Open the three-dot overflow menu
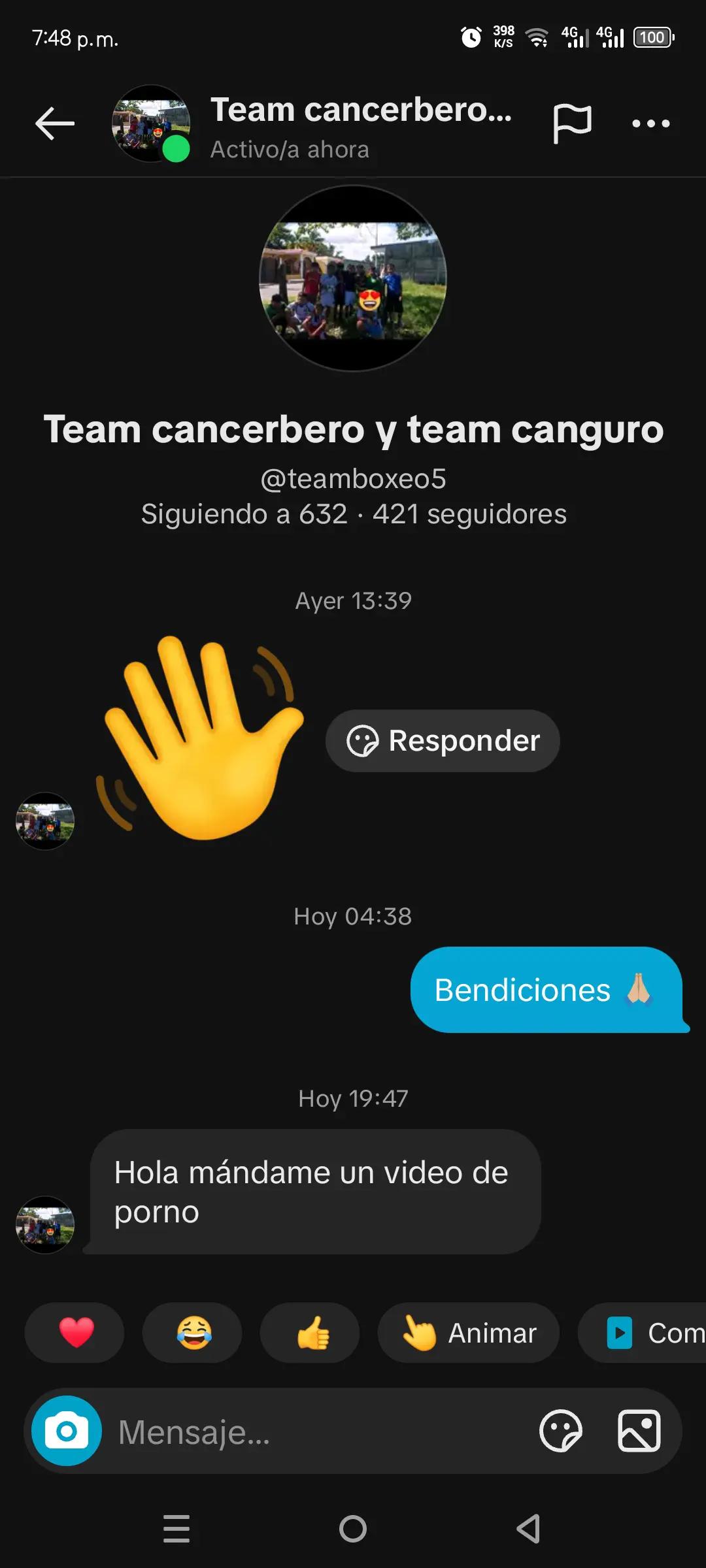Viewport: 706px width, 1568px height. coord(650,123)
